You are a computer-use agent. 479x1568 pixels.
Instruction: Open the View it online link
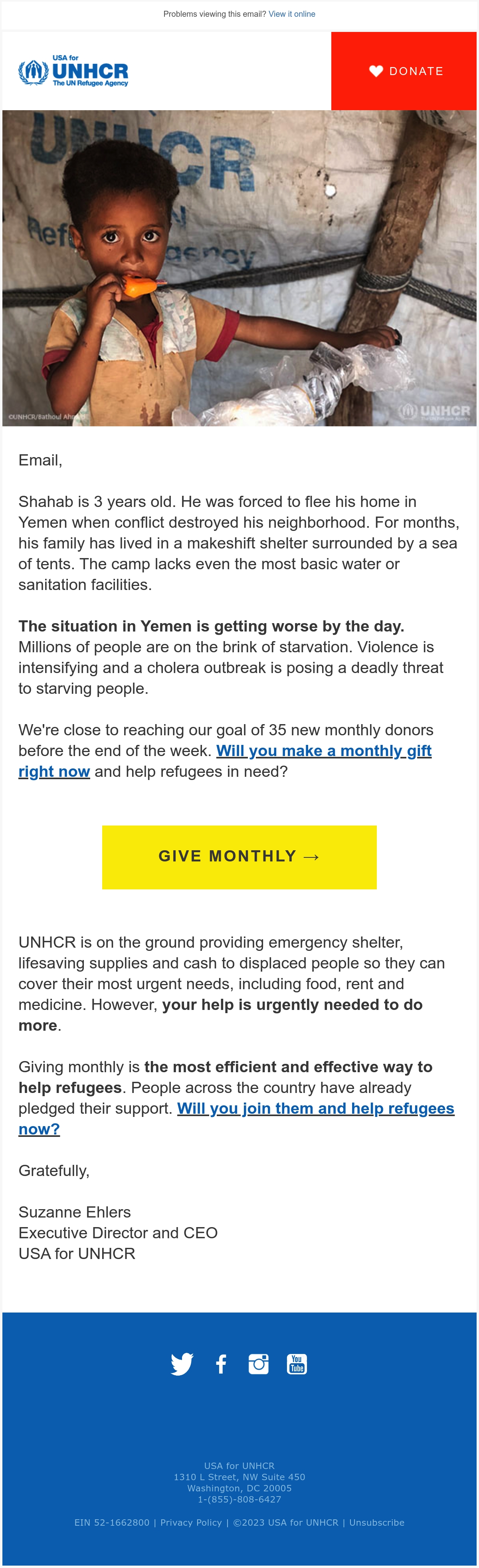click(291, 14)
